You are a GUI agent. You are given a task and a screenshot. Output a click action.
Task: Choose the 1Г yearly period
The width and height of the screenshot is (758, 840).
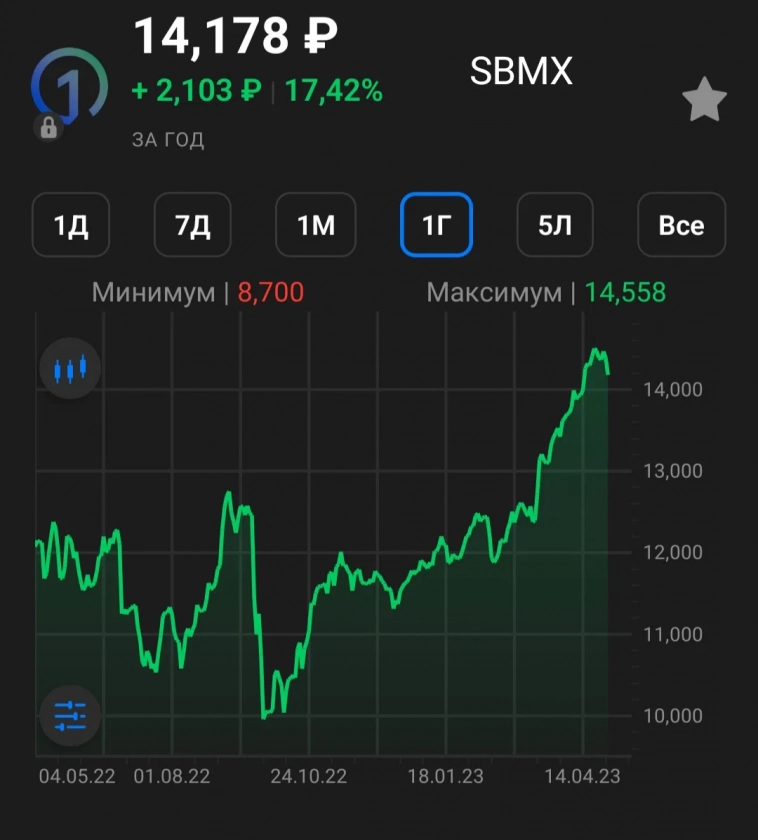click(x=436, y=225)
